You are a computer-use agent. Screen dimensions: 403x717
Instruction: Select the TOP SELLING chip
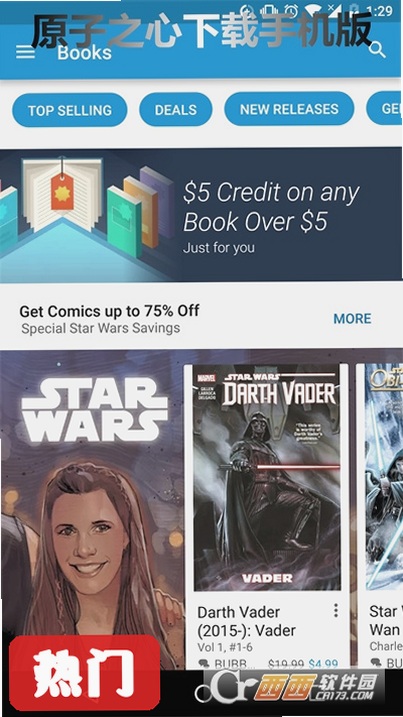click(70, 110)
